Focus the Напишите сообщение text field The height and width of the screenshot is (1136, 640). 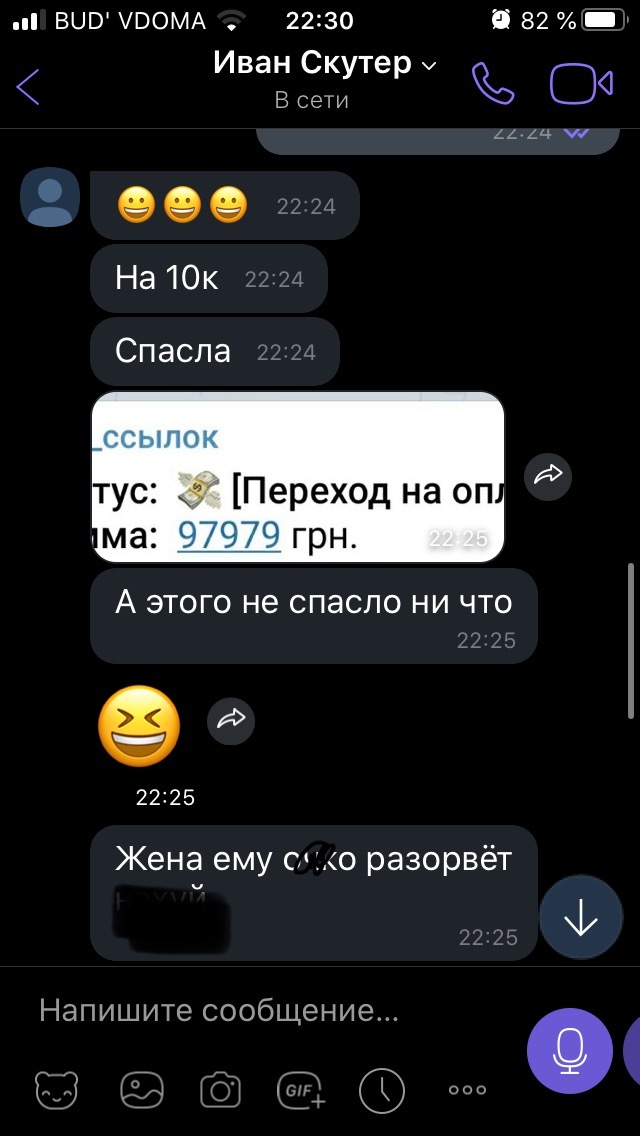260,1011
